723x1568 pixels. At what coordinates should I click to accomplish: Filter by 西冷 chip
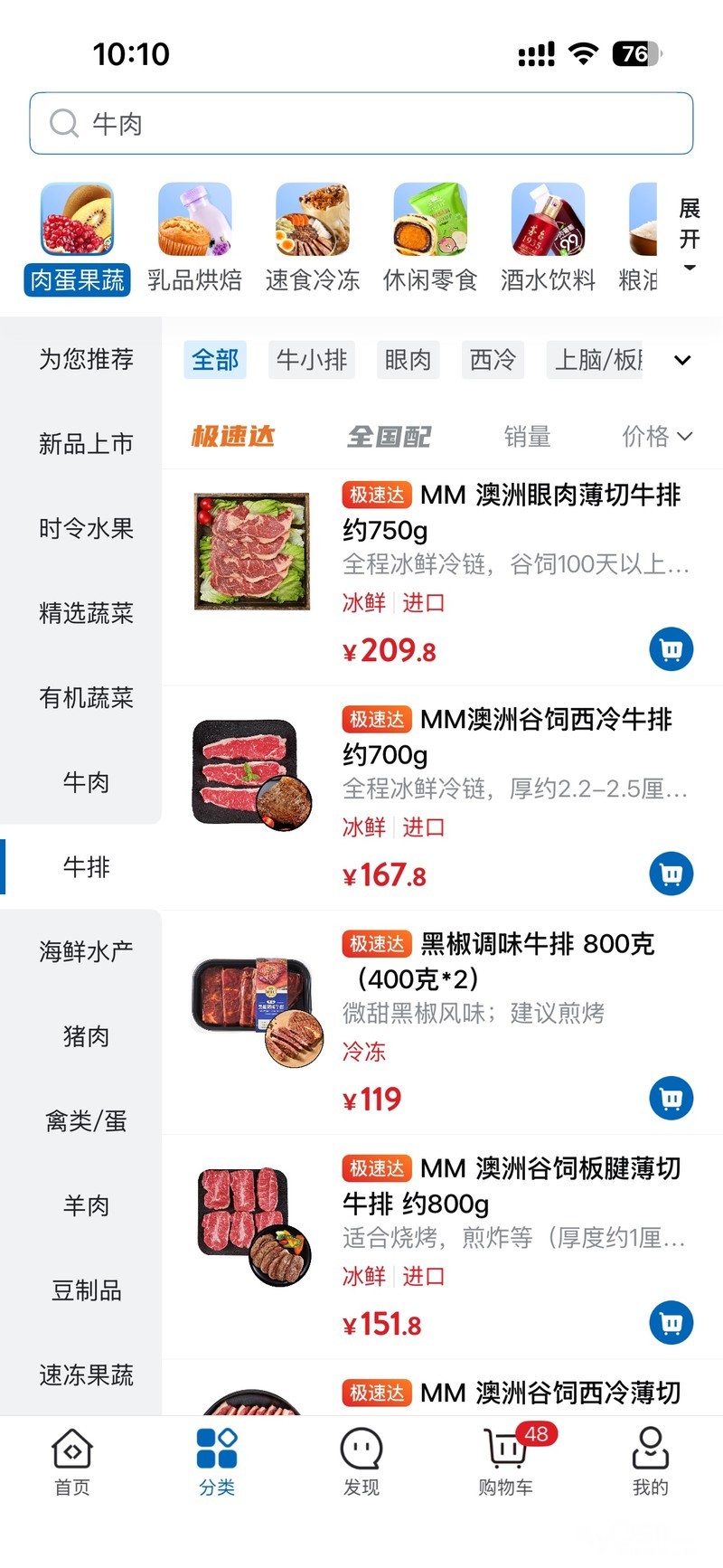(493, 360)
